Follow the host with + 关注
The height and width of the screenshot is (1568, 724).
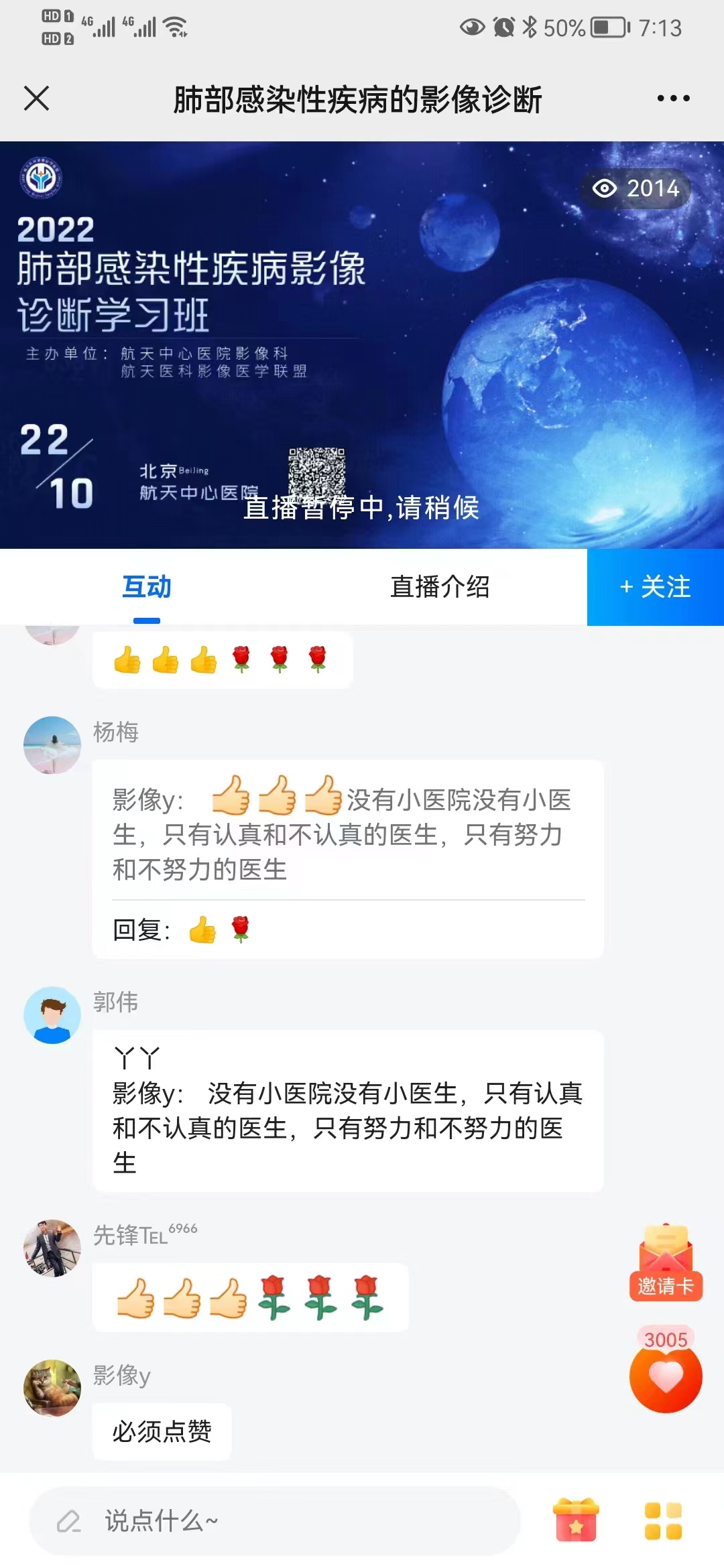coord(655,587)
